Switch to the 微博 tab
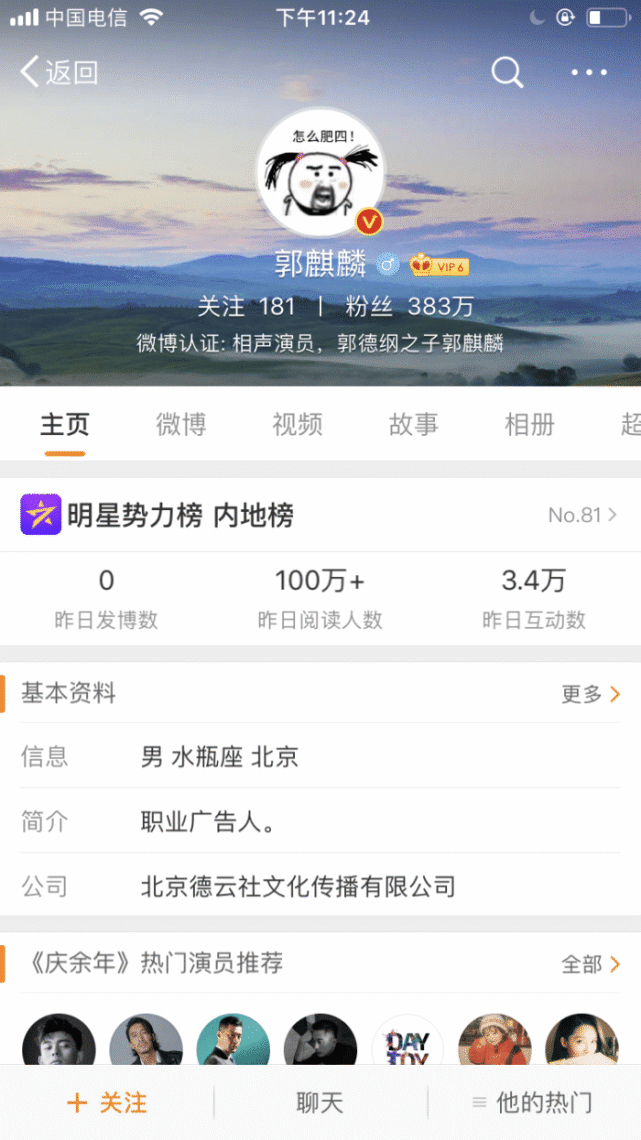The width and height of the screenshot is (641, 1140). click(181, 424)
